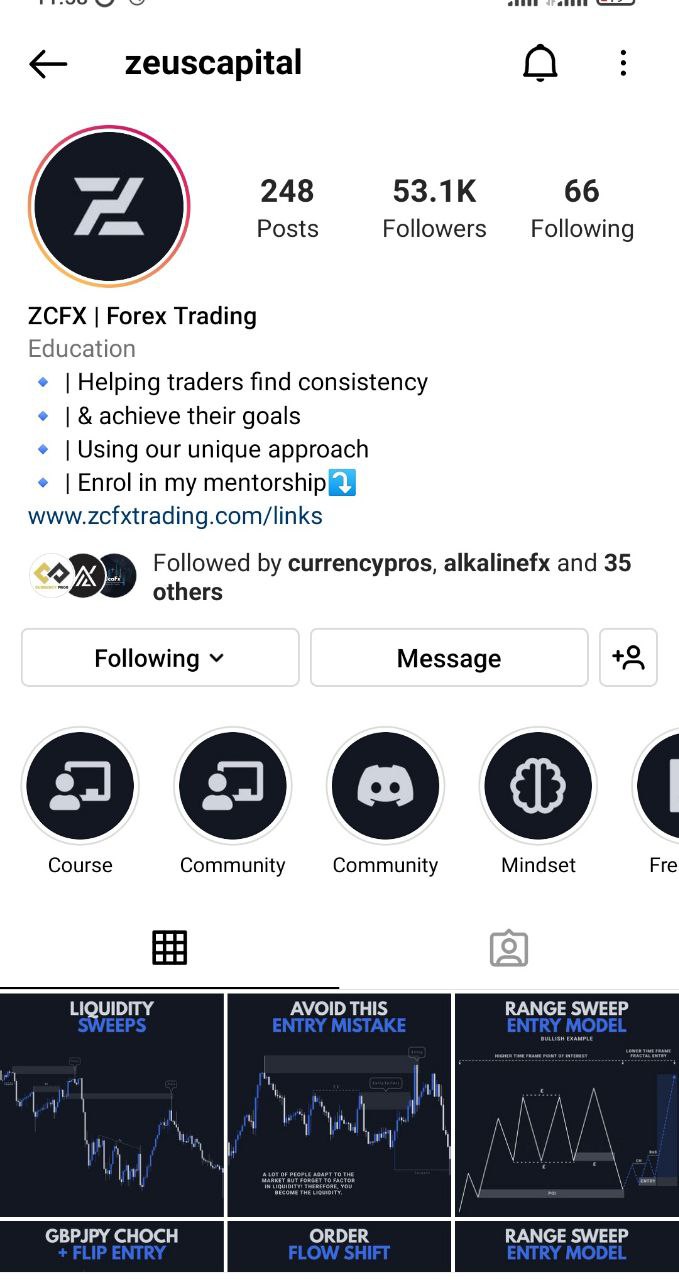Switch to the tagged posts tab
Image resolution: width=679 pixels, height=1280 pixels.
coord(508,947)
